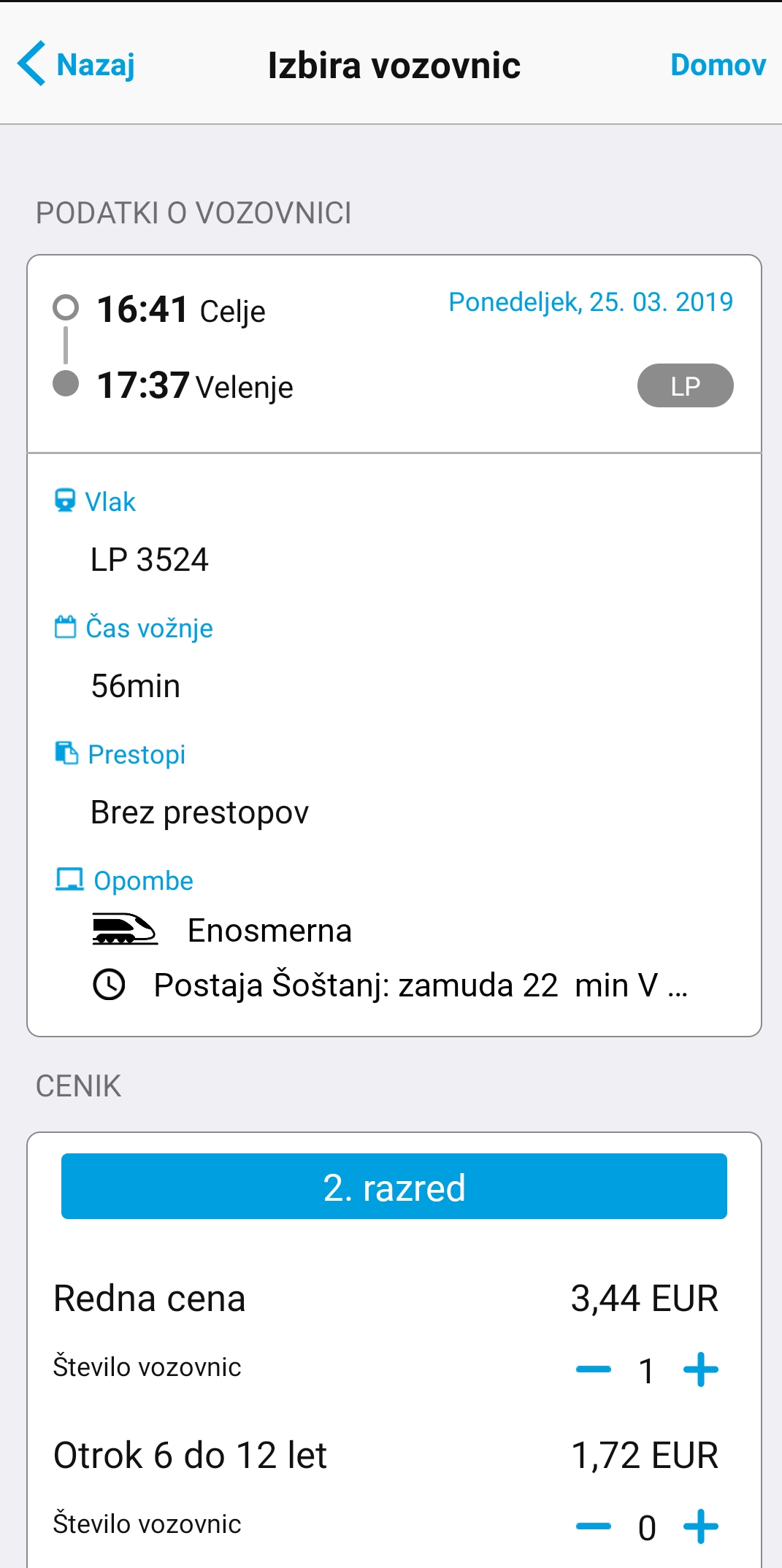Select the 2. razred class button
Image resolution: width=782 pixels, height=1568 pixels.
tap(394, 1186)
